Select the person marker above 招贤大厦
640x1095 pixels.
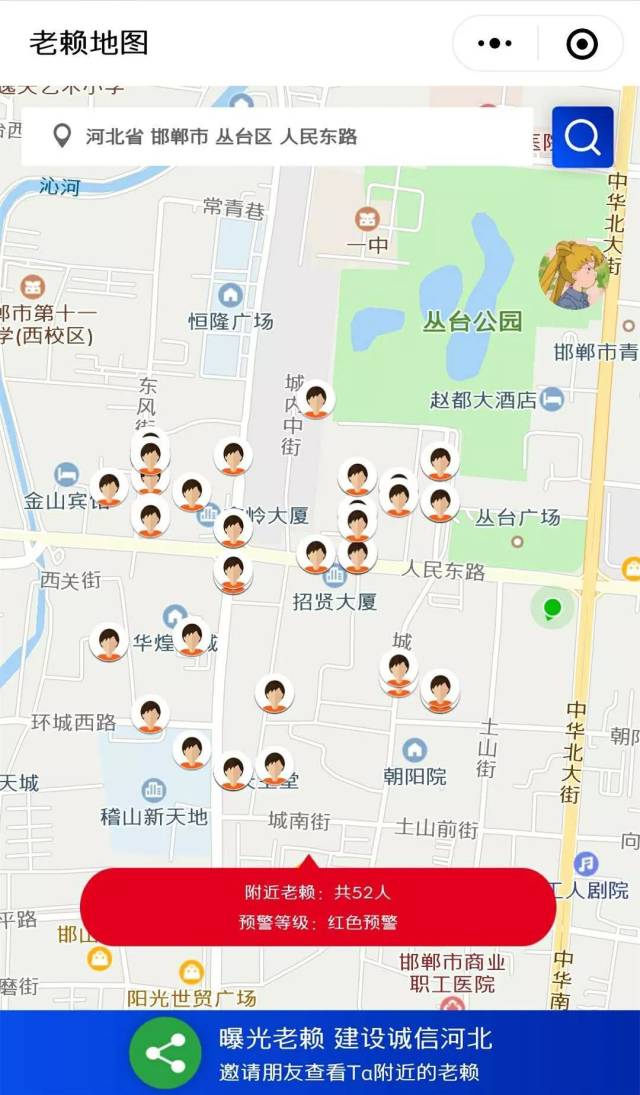pyautogui.click(x=316, y=554)
